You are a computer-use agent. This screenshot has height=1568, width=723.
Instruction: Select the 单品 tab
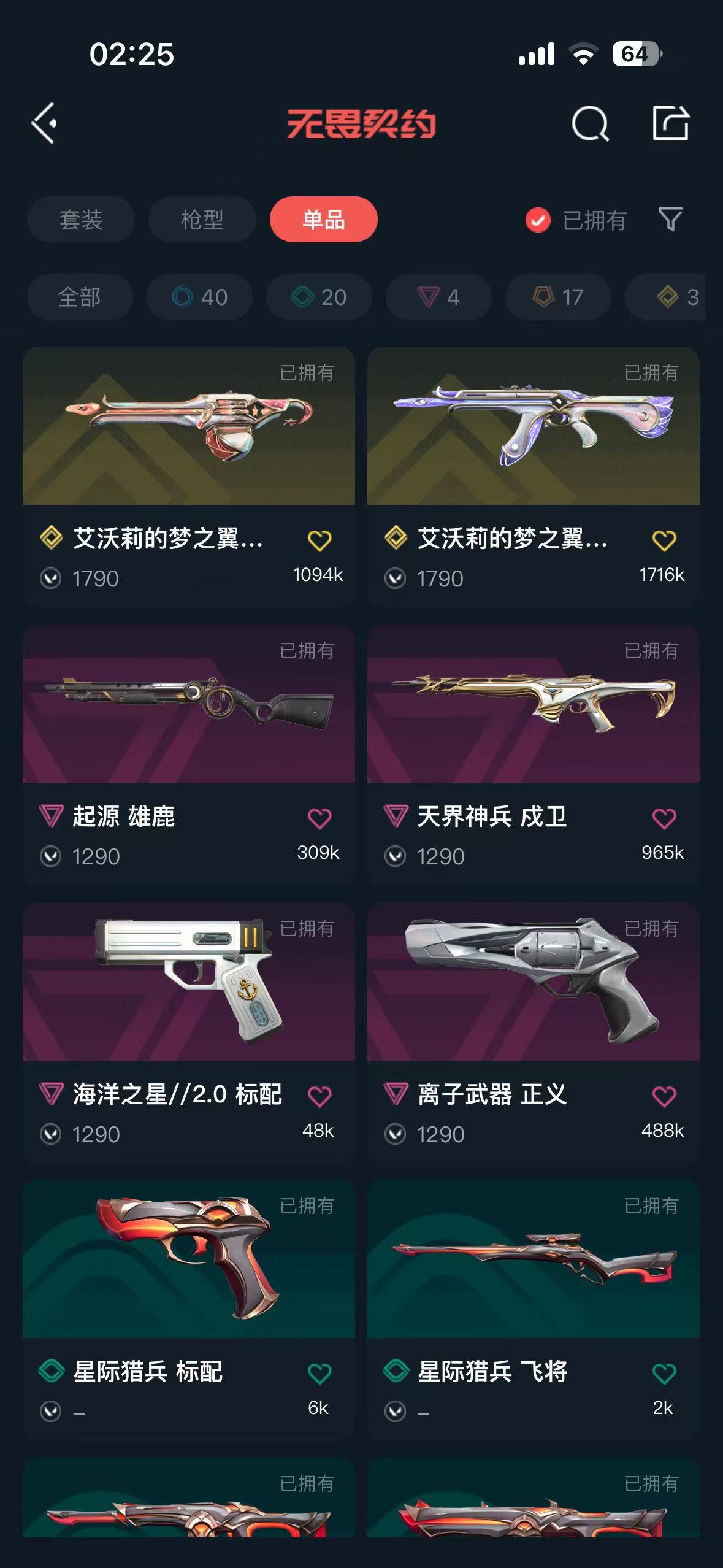point(323,220)
